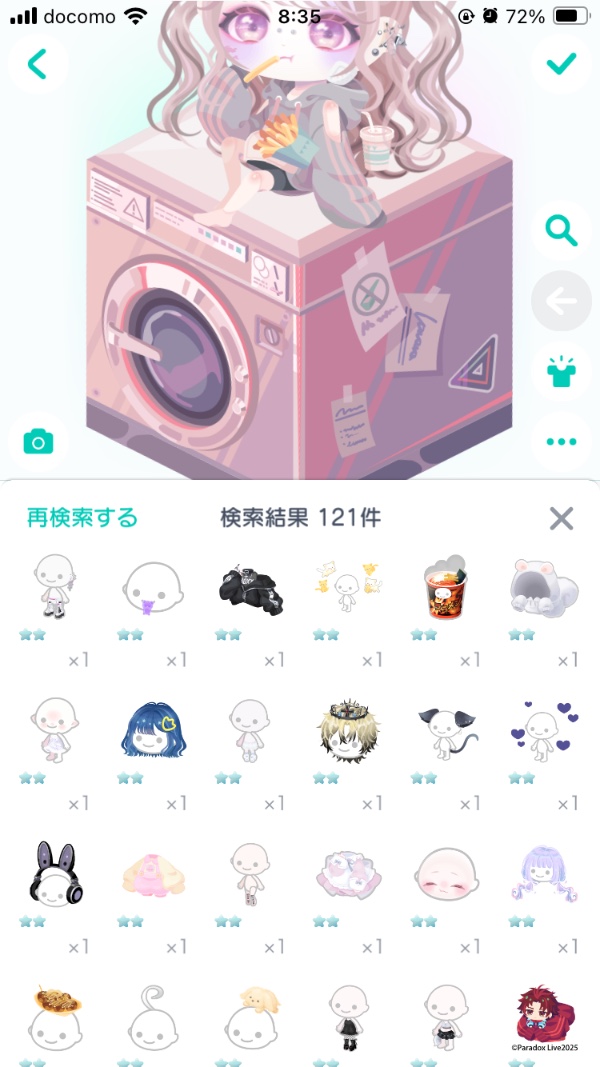Pick the blonde hair with crown
This screenshot has width=600, height=1067.
click(x=346, y=732)
